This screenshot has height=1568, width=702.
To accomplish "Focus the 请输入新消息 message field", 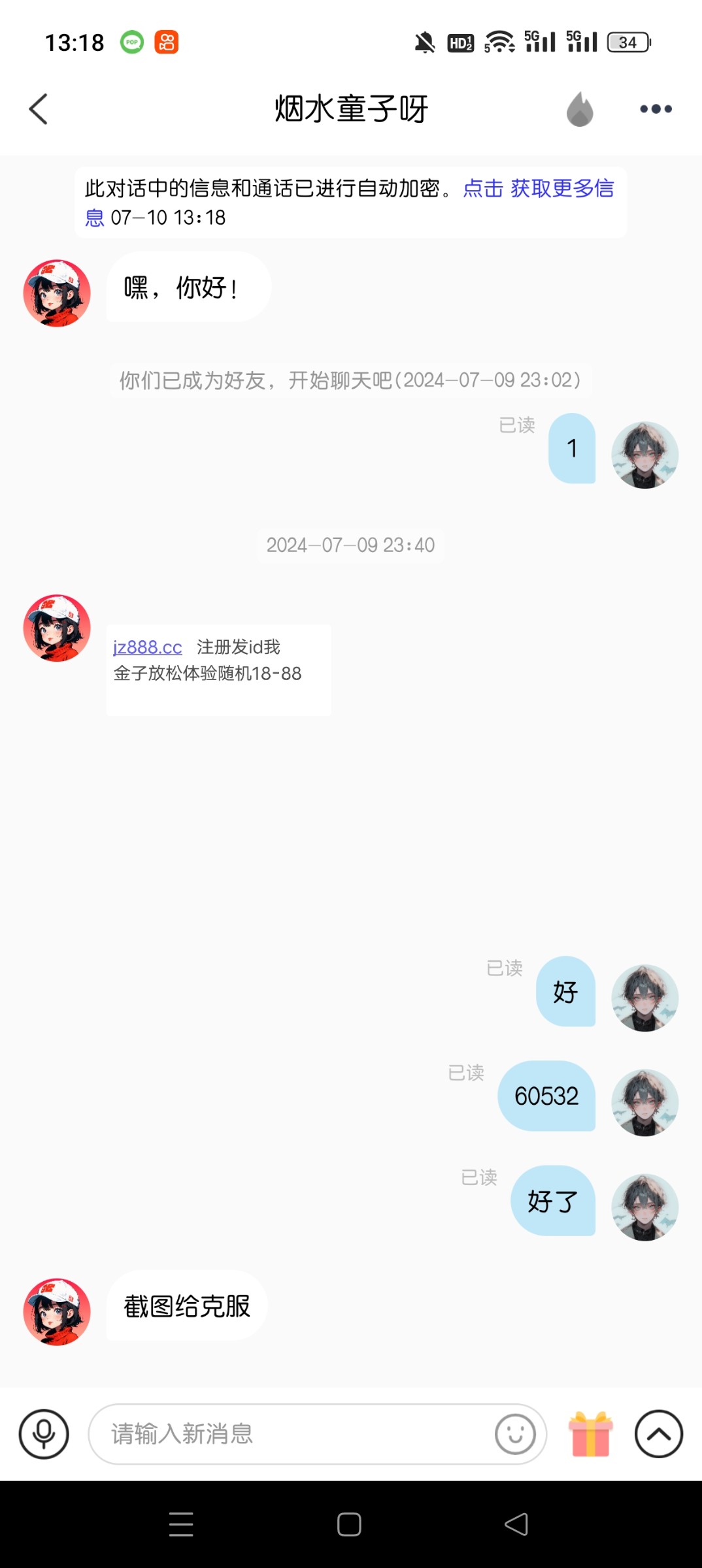I will click(294, 1434).
